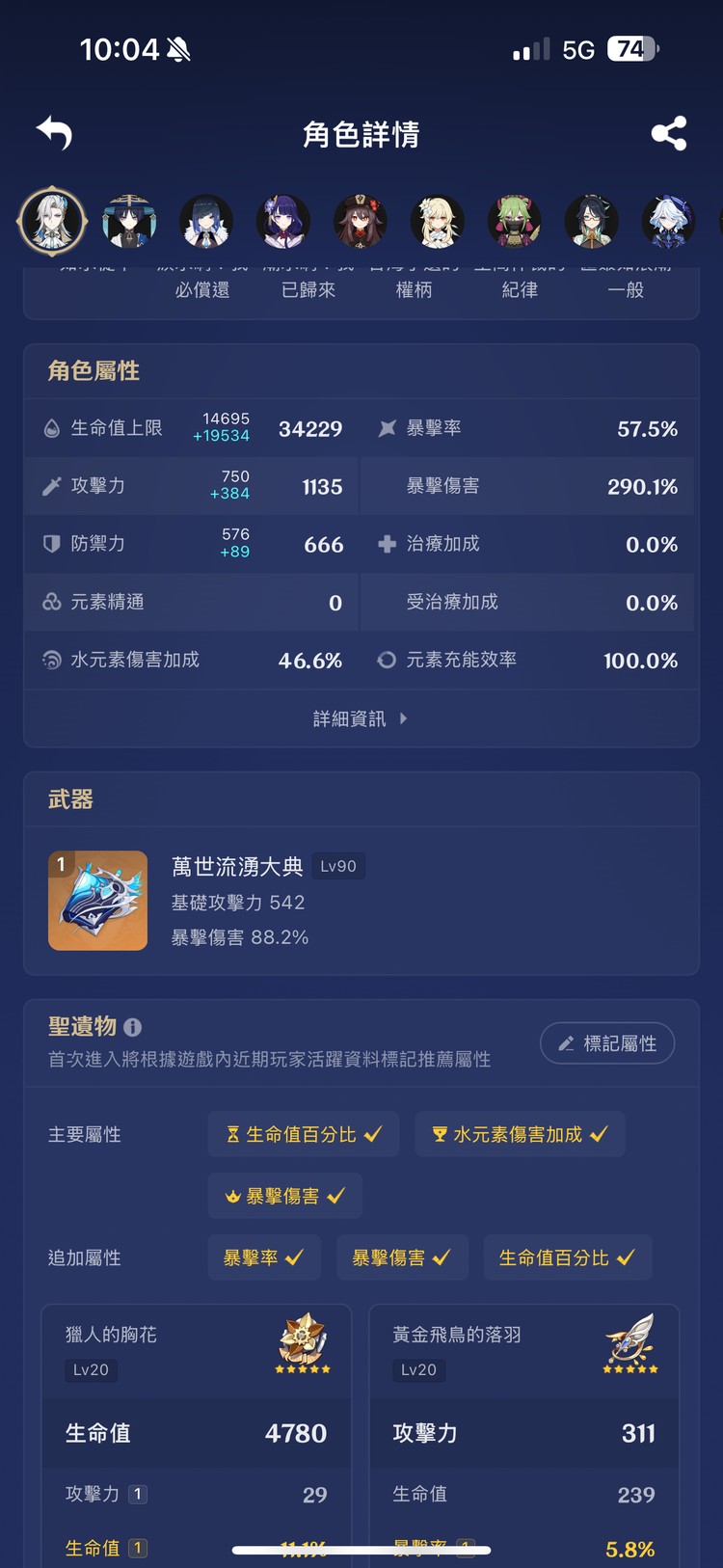This screenshot has width=723, height=1568.
Task: Open the 萬世流湧大典 weapon card
Action: [361, 901]
